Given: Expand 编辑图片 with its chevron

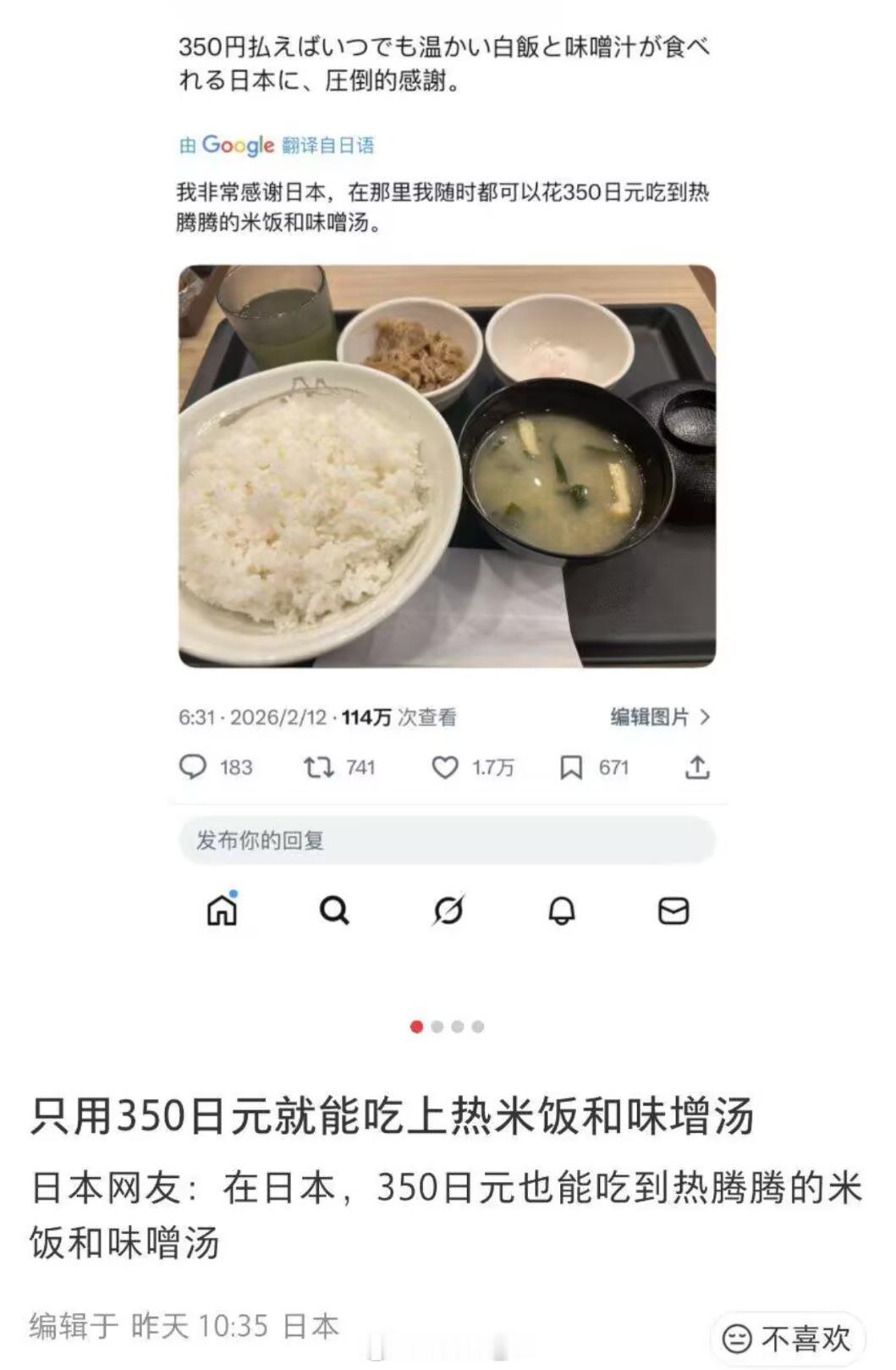Looking at the screenshot, I should pos(658,715).
